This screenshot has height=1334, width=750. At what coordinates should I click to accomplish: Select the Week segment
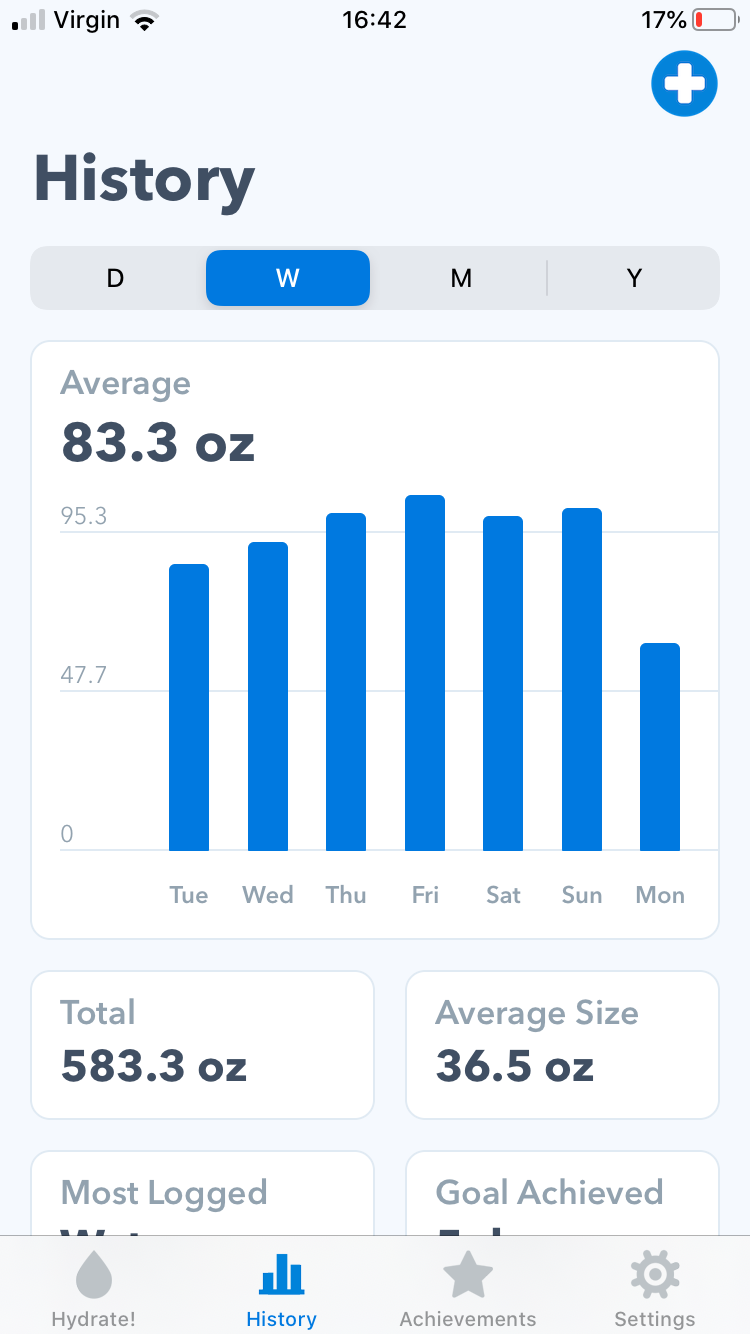(288, 278)
